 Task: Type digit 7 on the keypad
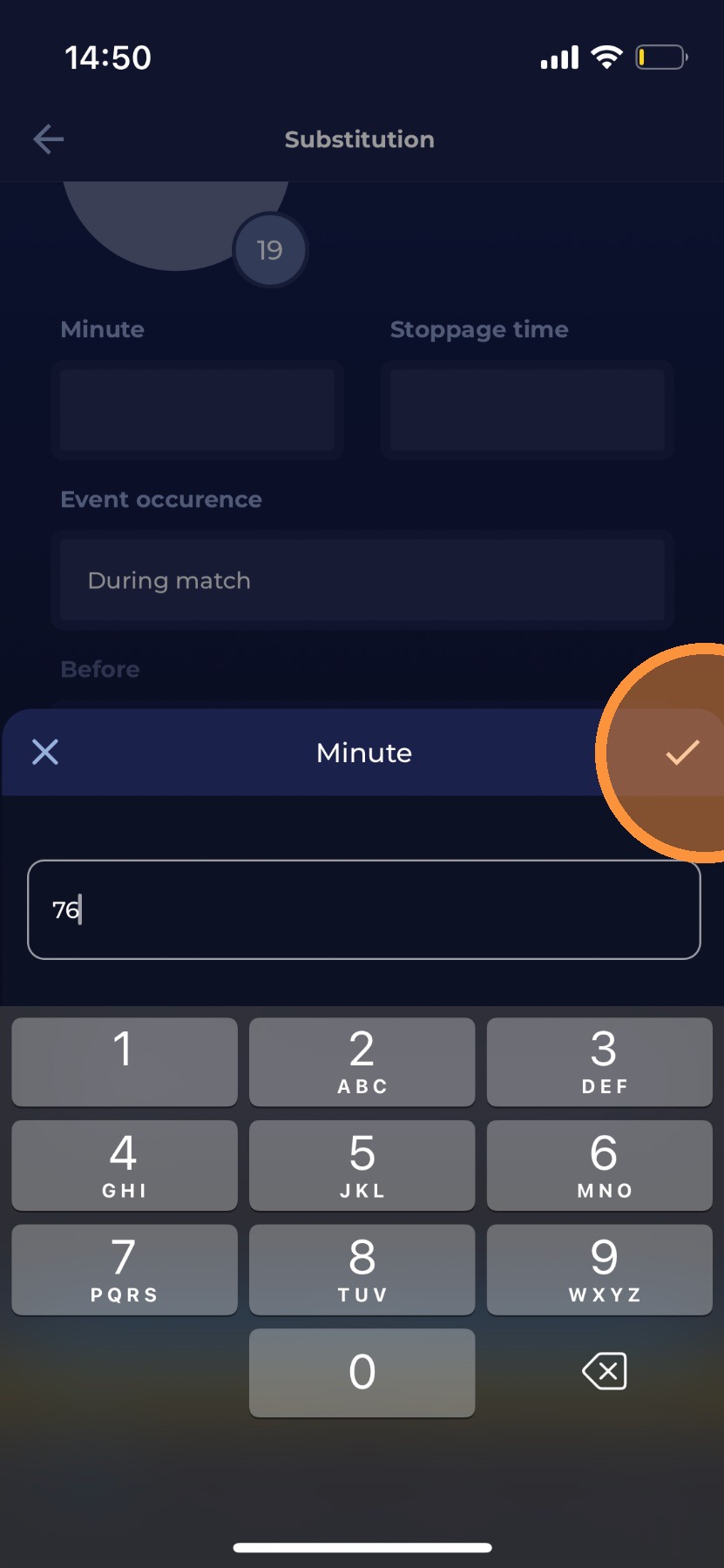(x=125, y=1269)
